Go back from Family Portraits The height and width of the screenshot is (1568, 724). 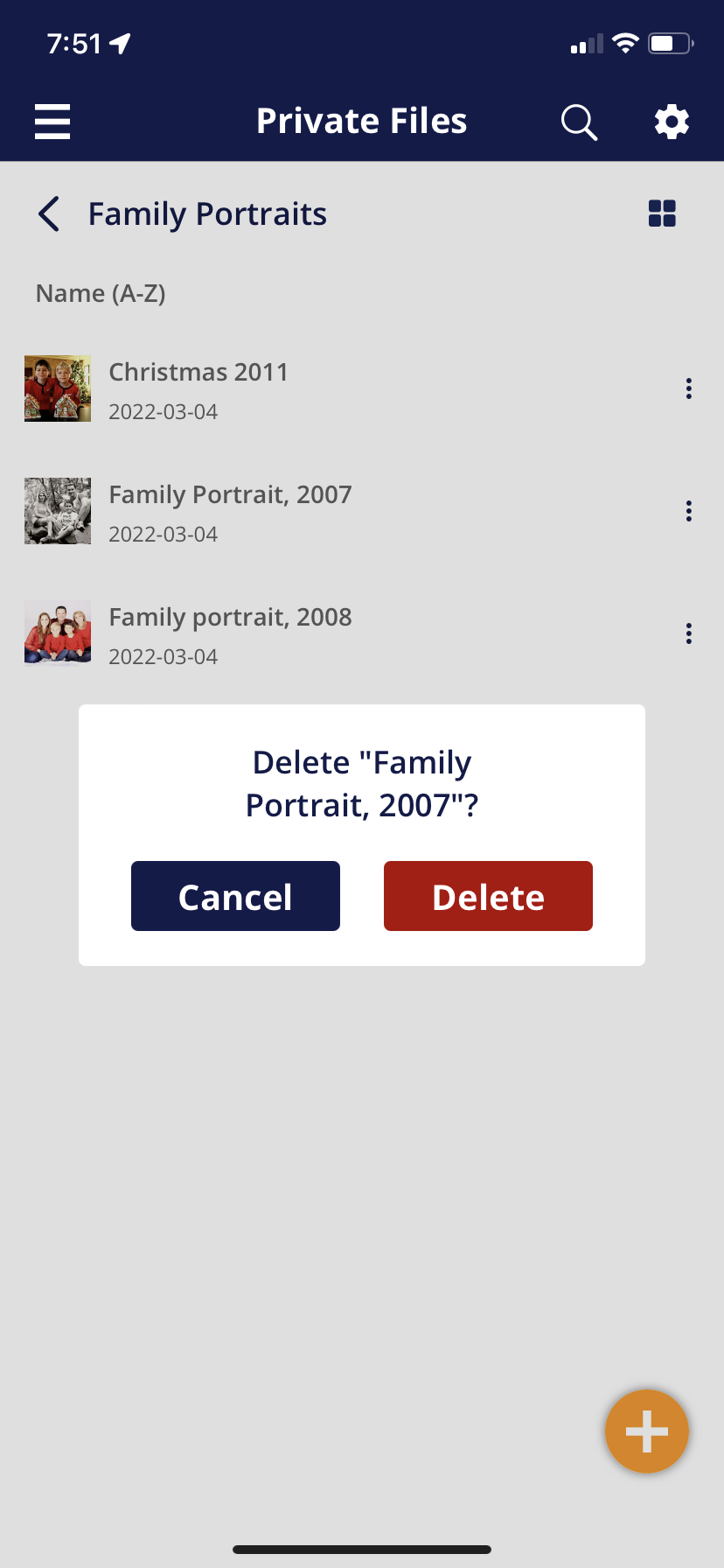[x=49, y=214]
